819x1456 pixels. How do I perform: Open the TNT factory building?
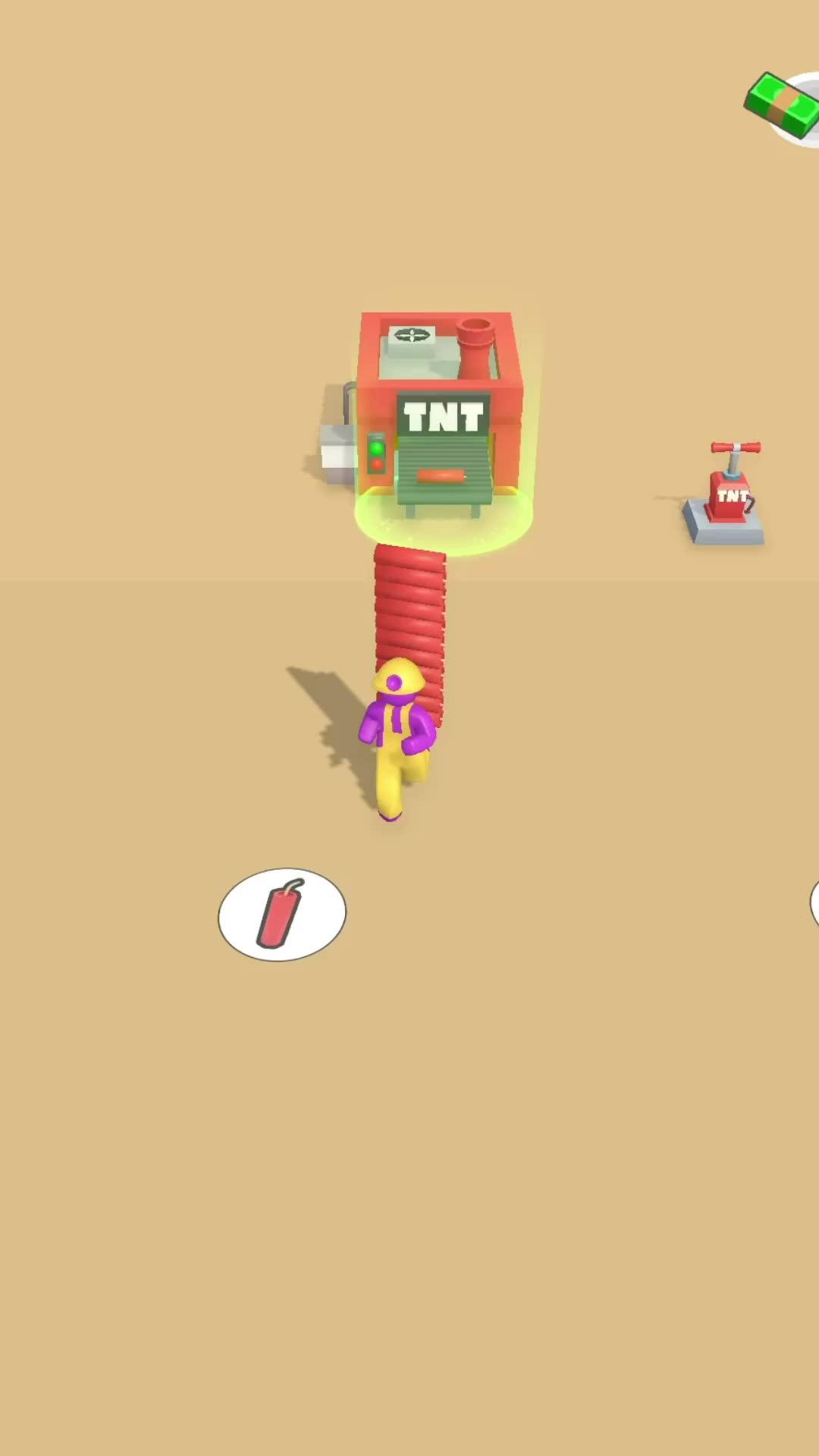click(444, 394)
